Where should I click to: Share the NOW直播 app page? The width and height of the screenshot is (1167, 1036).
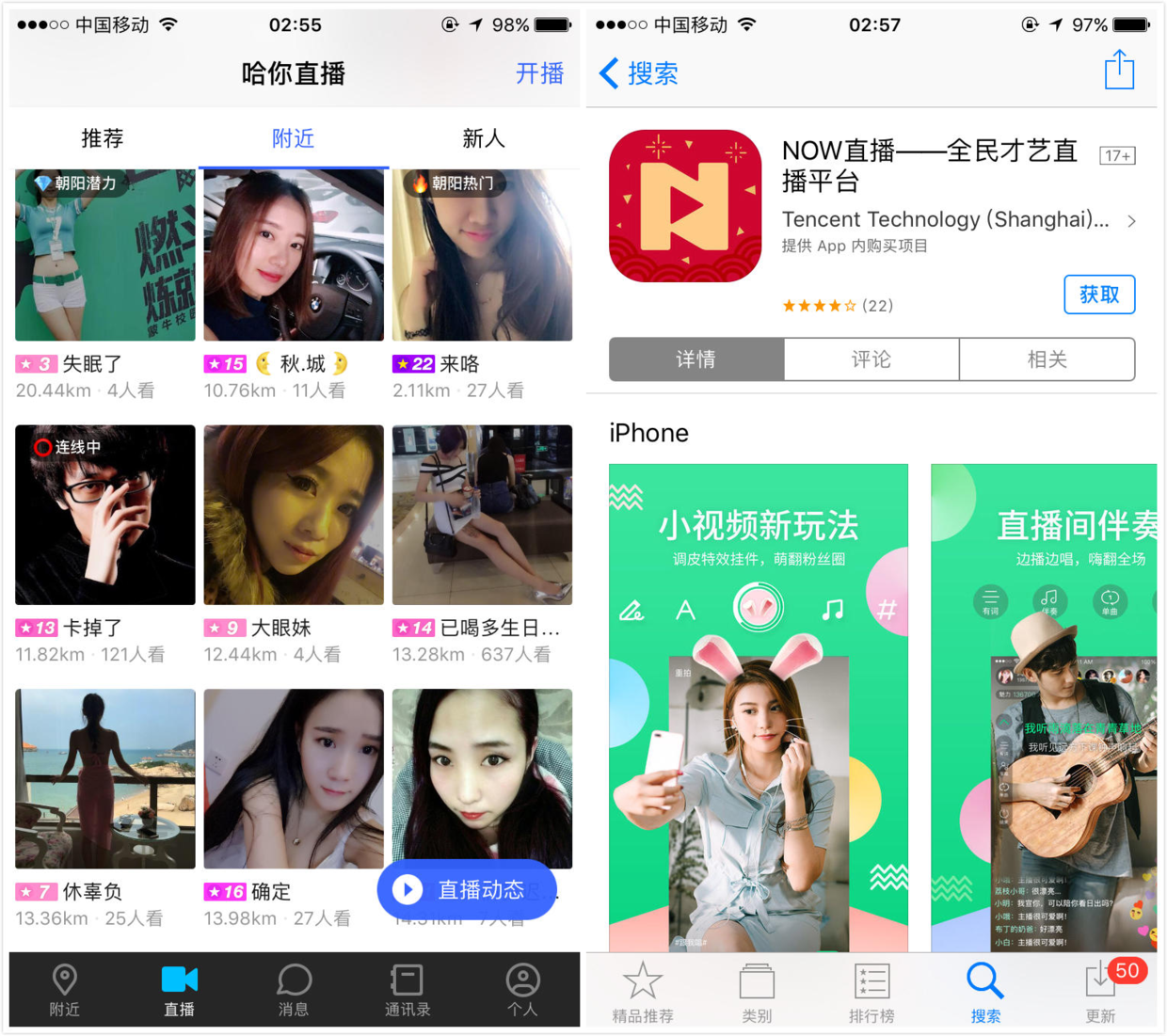coord(1119,71)
